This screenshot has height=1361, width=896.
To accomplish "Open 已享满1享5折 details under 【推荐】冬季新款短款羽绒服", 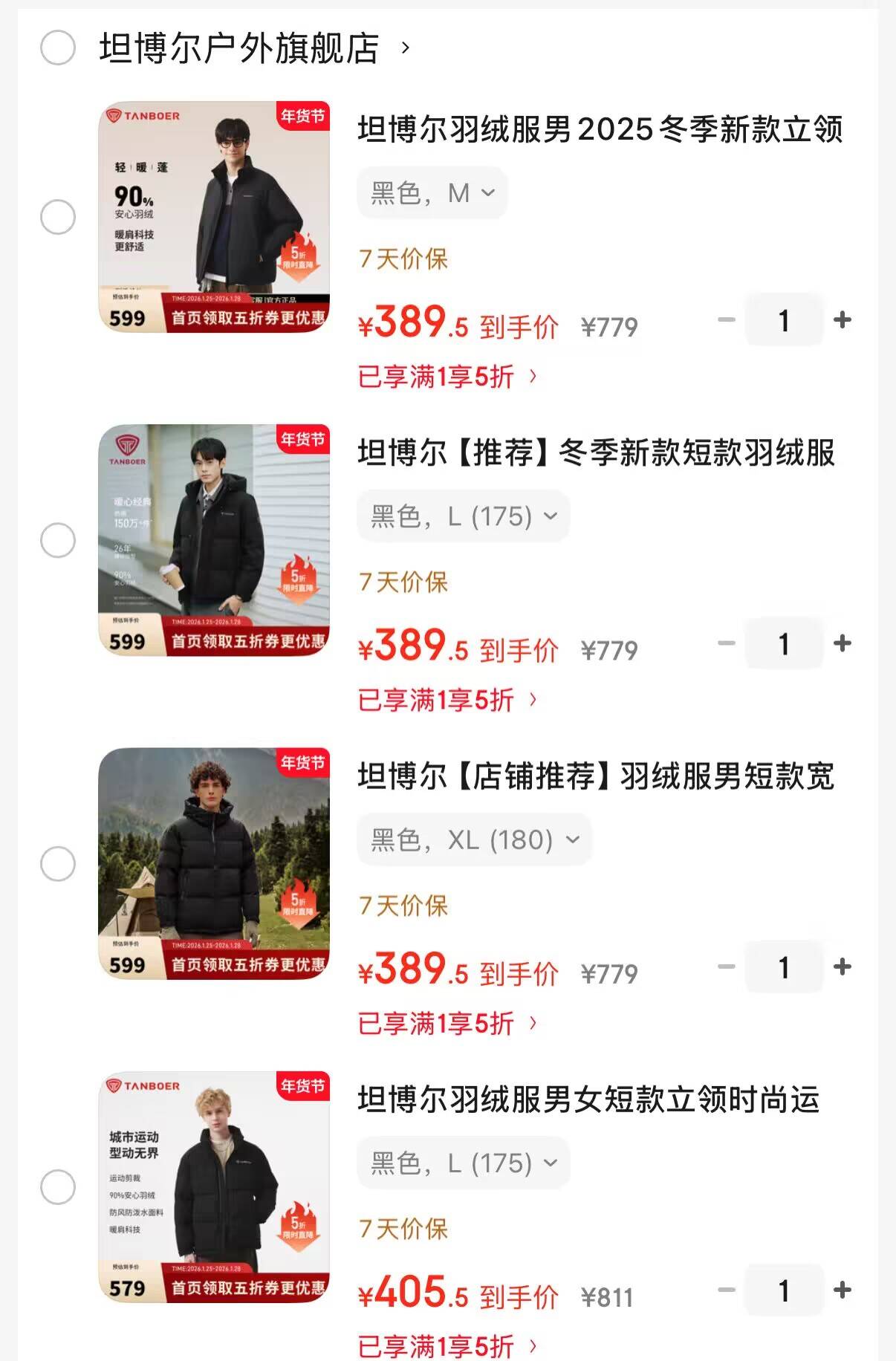I will click(447, 700).
